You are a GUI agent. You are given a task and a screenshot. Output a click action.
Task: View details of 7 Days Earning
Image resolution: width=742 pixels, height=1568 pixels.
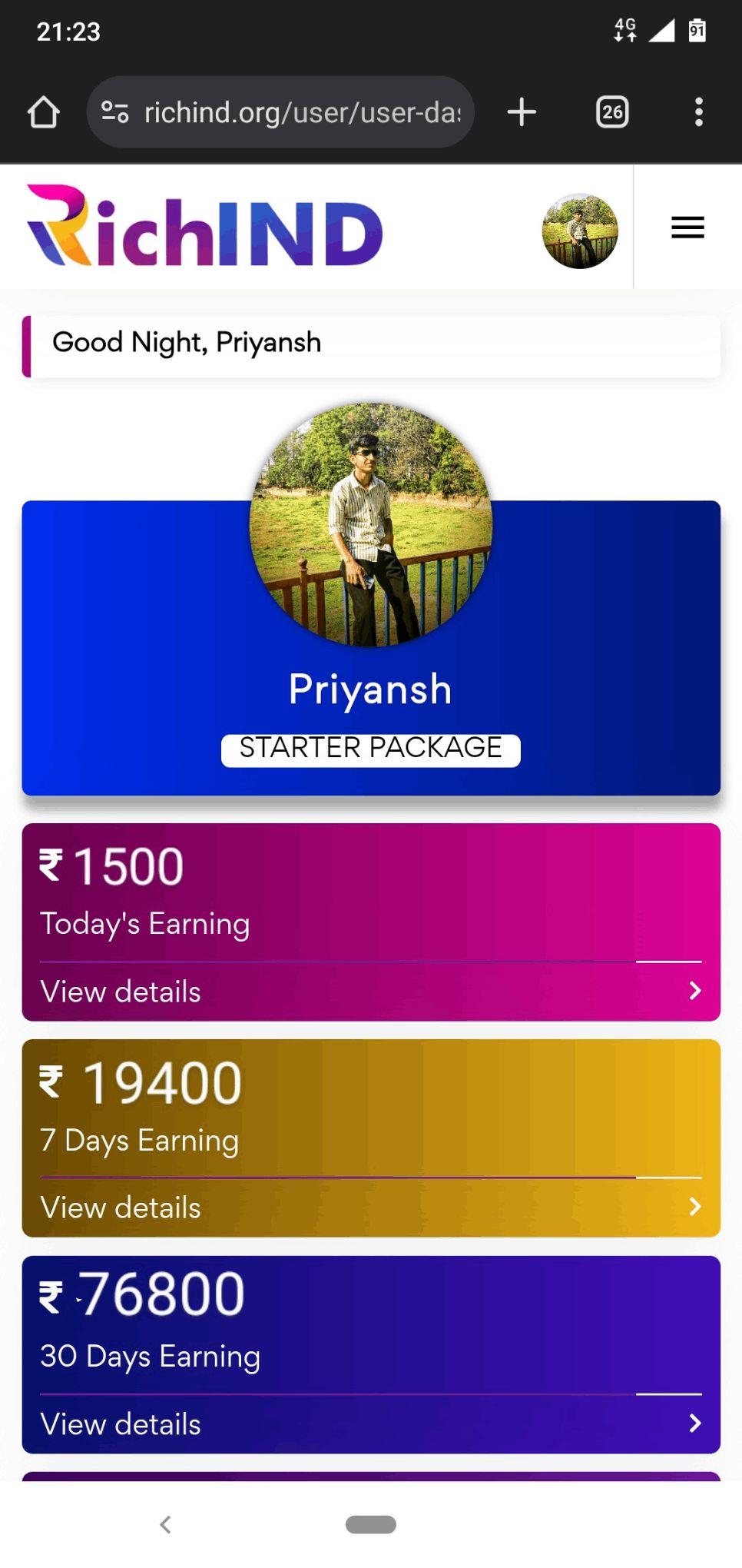click(370, 1208)
